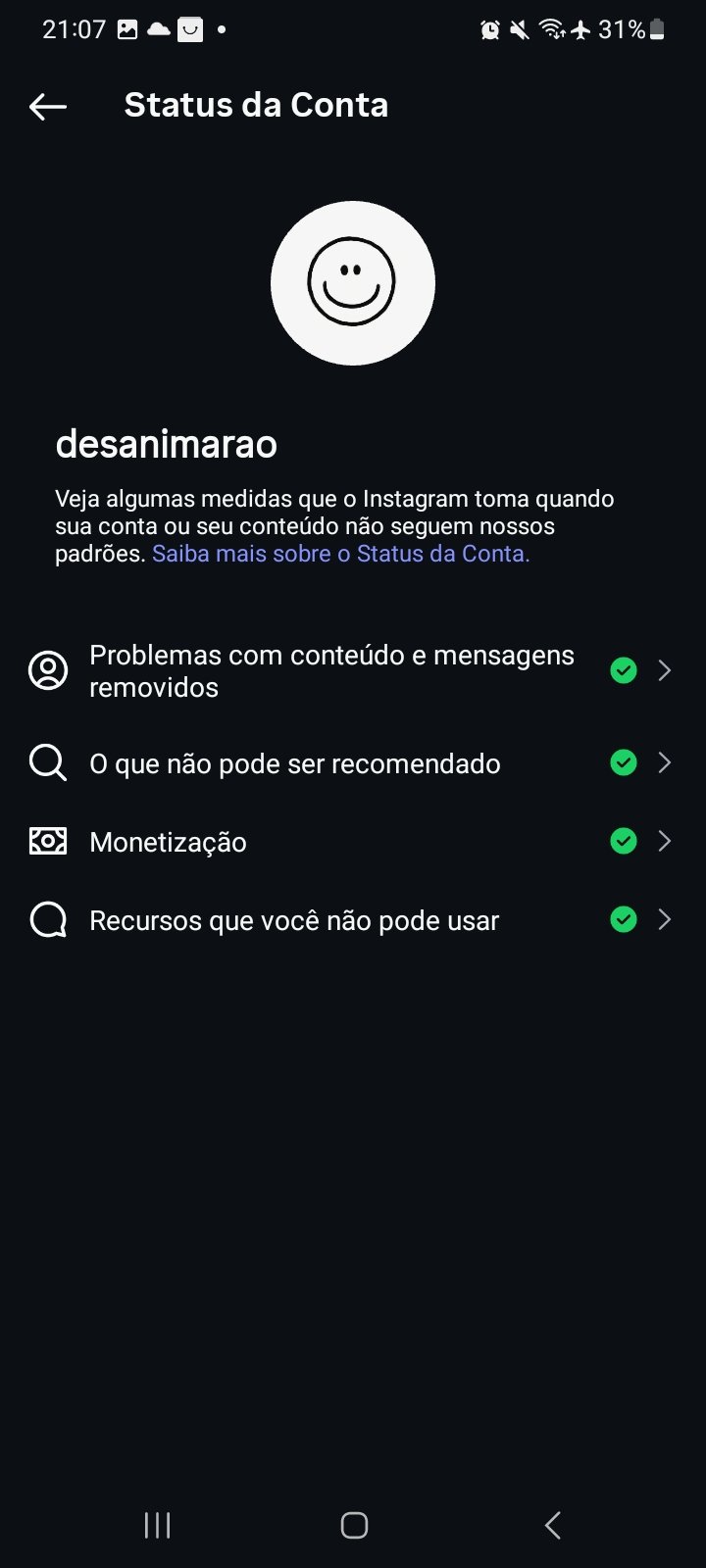Image resolution: width=706 pixels, height=1568 pixels.
Task: Open the Monetização row
Action: (353, 842)
